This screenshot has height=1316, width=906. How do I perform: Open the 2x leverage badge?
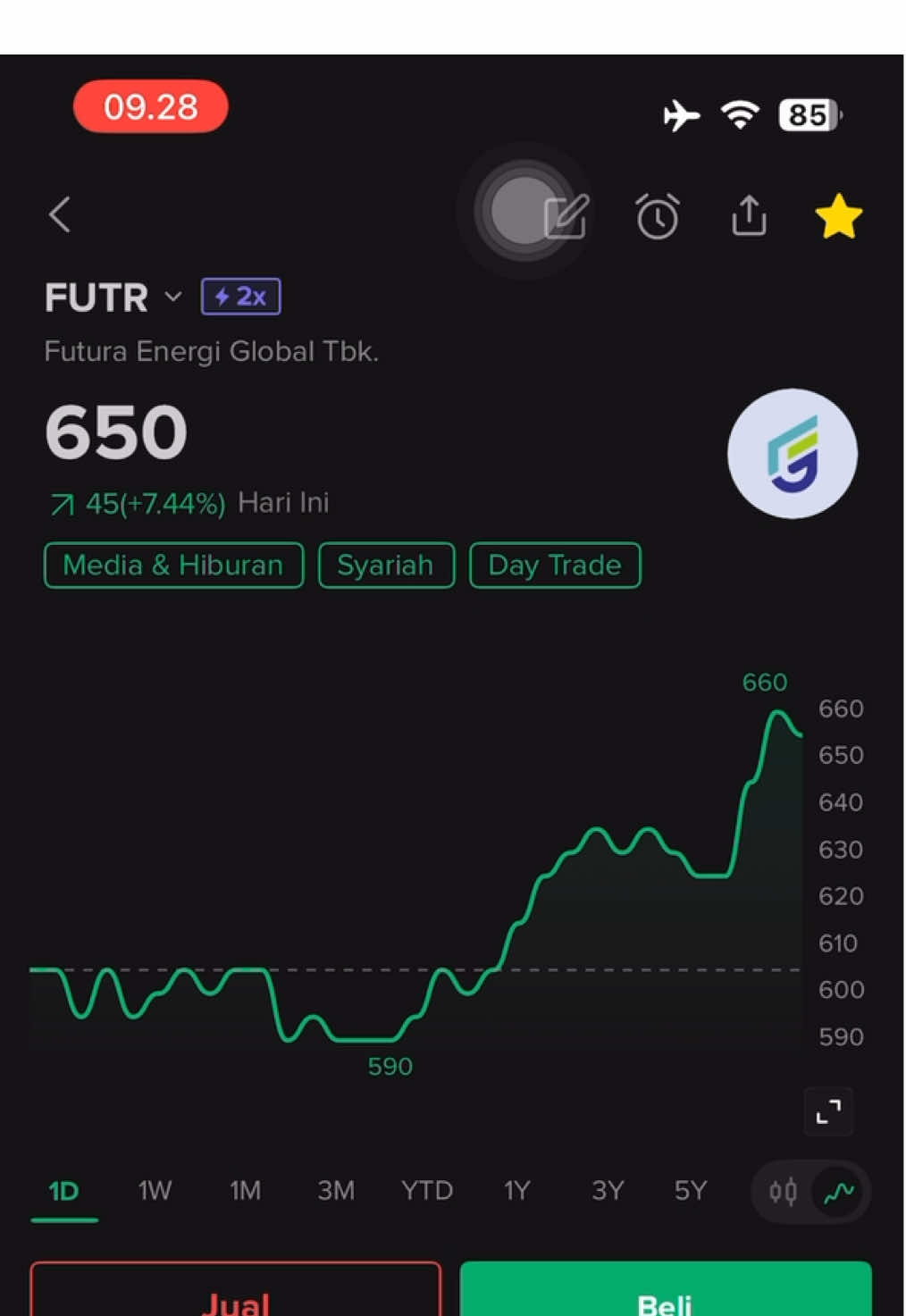pos(239,296)
